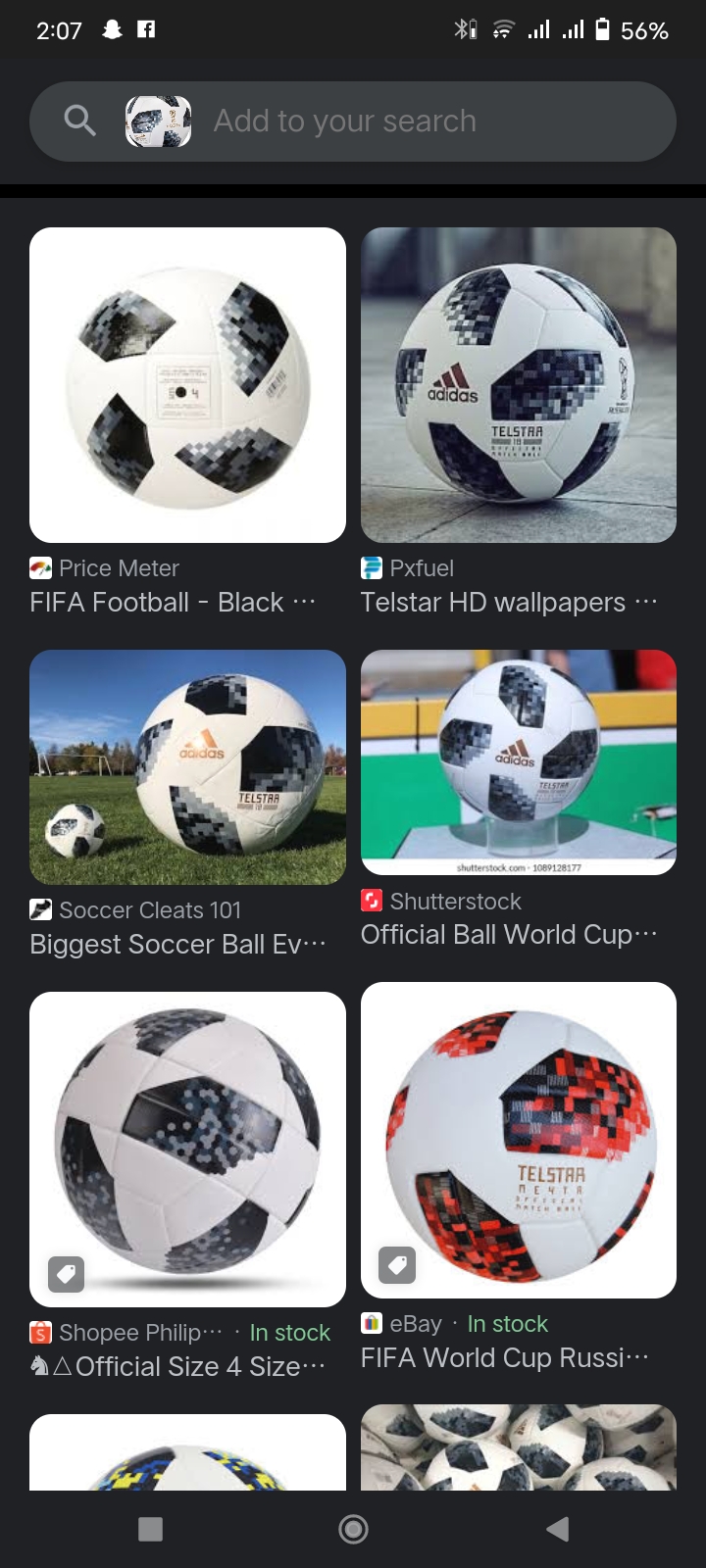706x1568 pixels.
Task: Tap the search magnifier icon
Action: 79,122
